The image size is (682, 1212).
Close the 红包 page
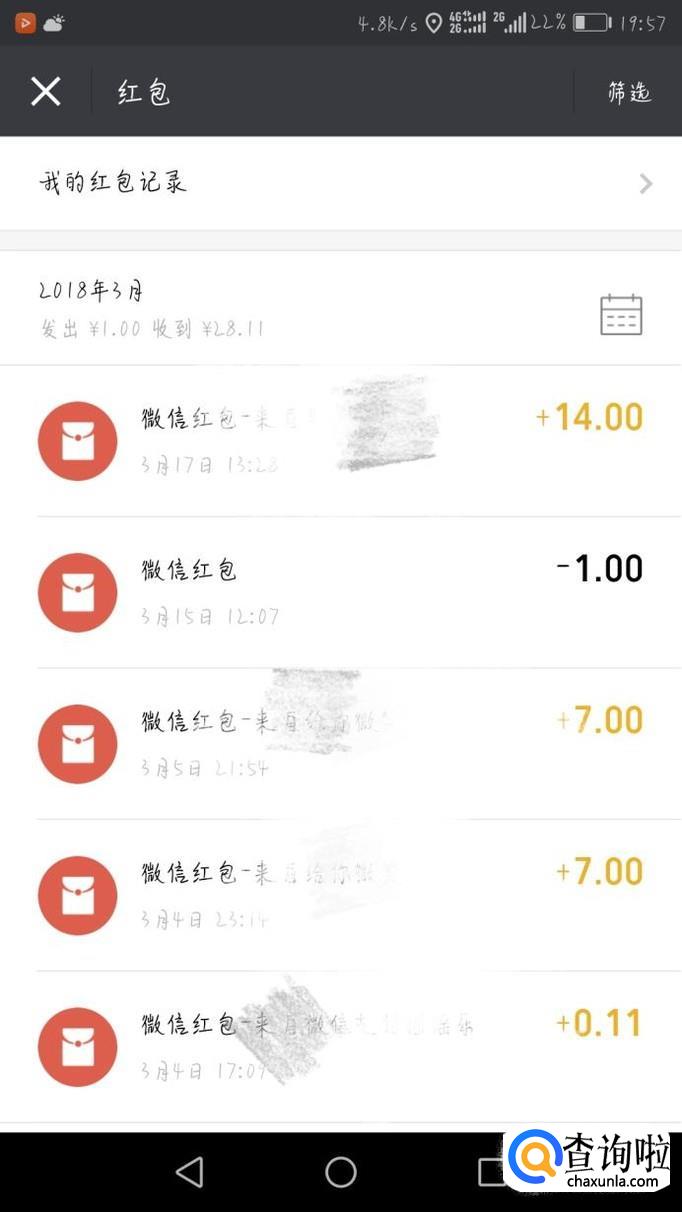pos(46,92)
